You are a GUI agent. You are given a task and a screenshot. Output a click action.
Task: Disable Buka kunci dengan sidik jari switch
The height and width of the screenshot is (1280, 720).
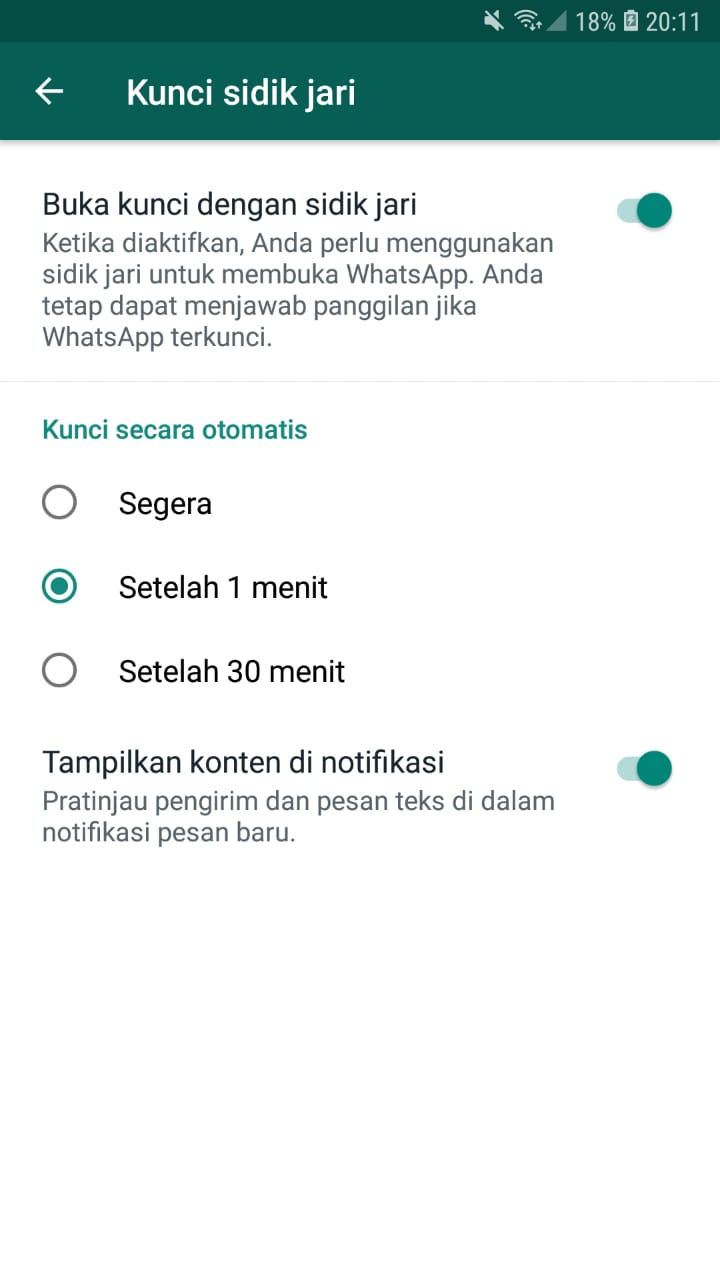(644, 211)
